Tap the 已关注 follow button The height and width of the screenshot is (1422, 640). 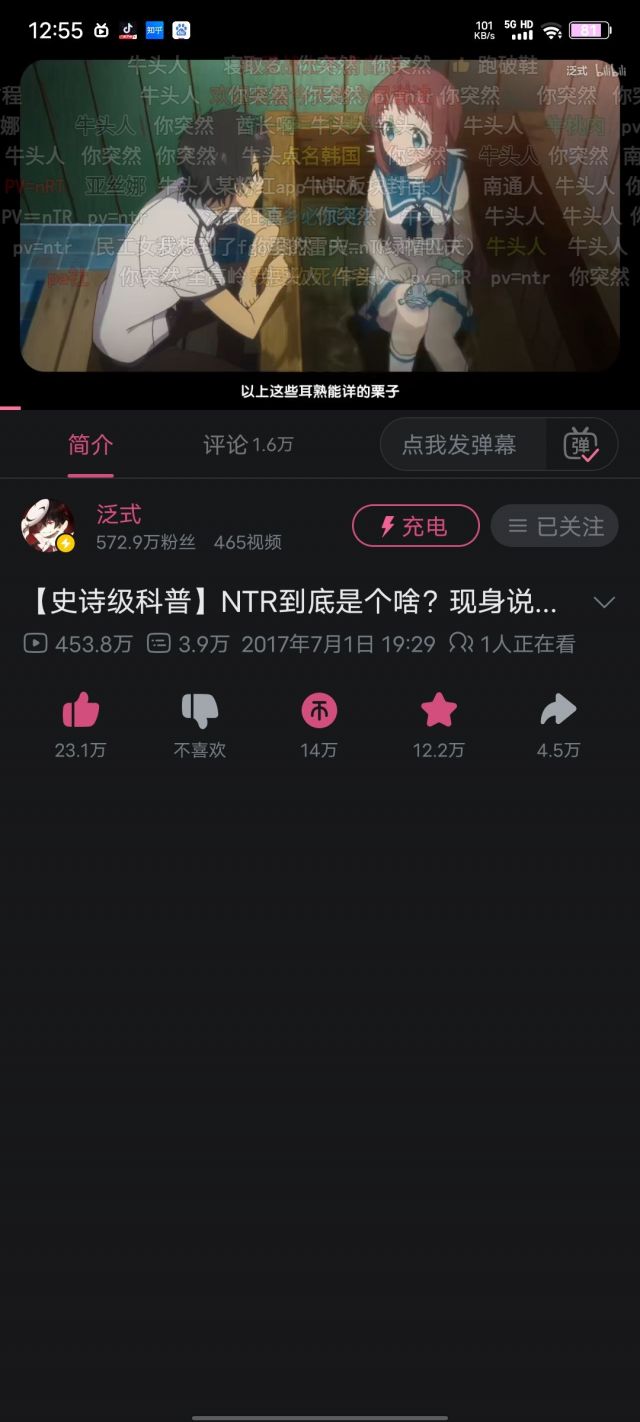pos(554,526)
